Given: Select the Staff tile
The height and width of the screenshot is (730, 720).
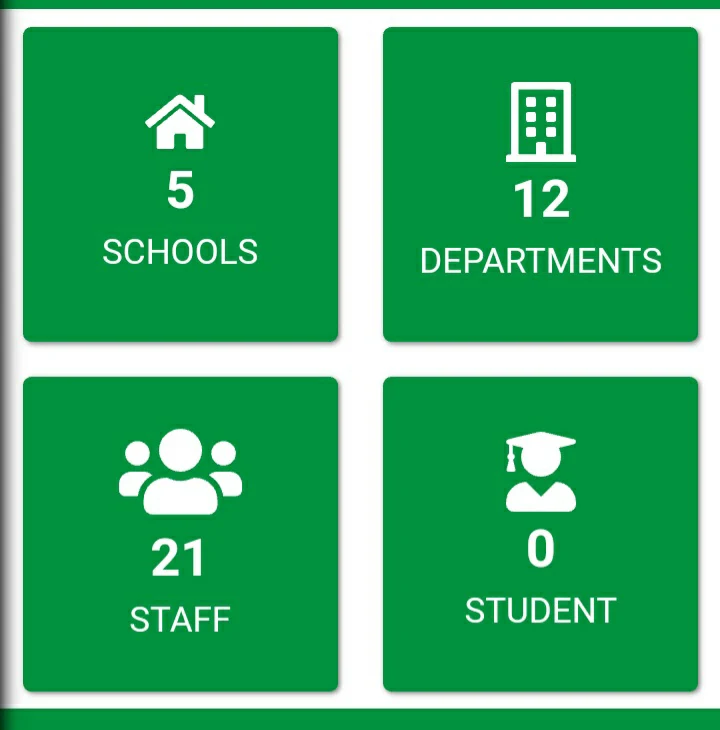Looking at the screenshot, I should point(181,534).
